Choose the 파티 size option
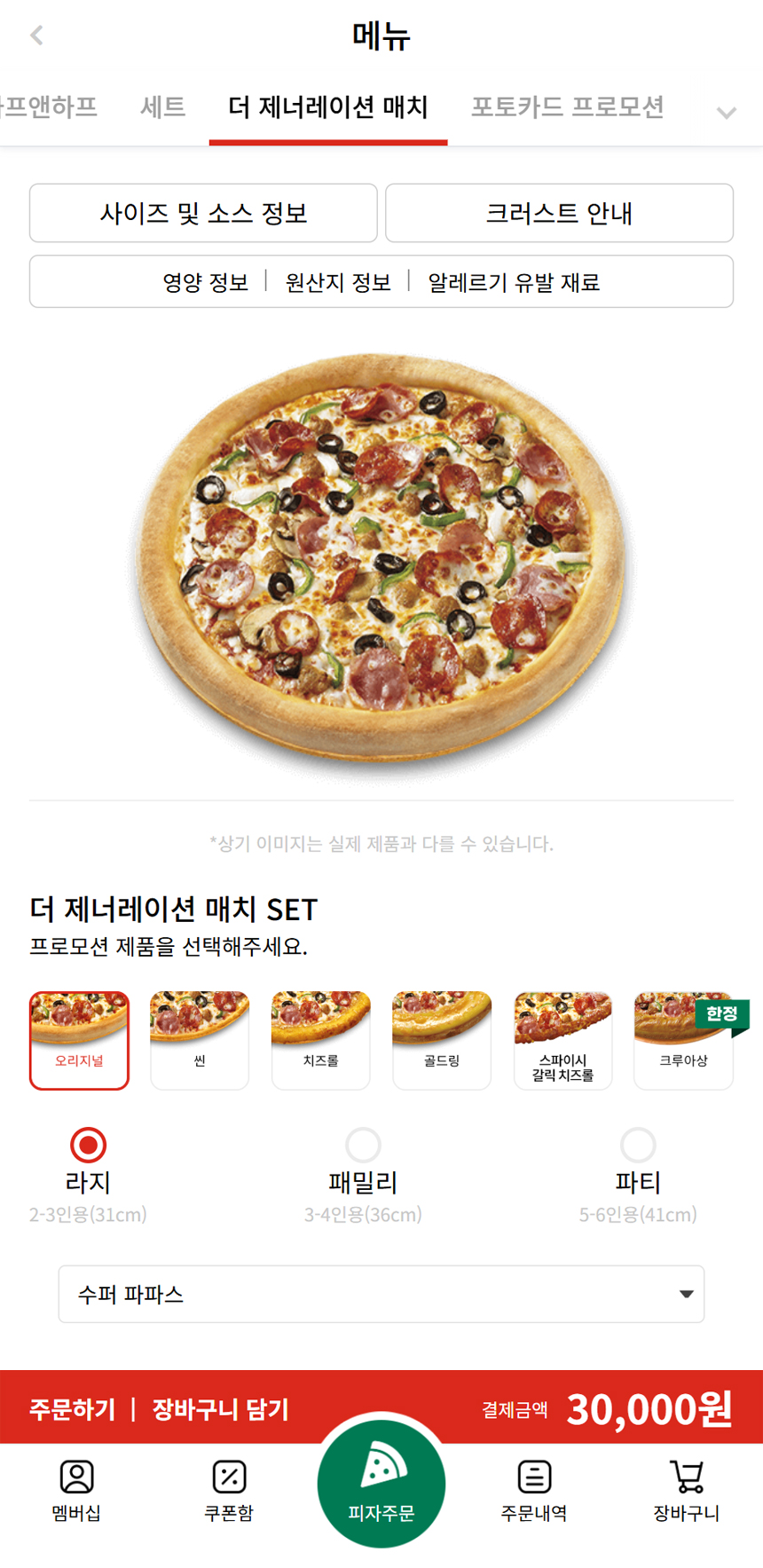Screen dimensions: 763x1568 click(x=638, y=1146)
